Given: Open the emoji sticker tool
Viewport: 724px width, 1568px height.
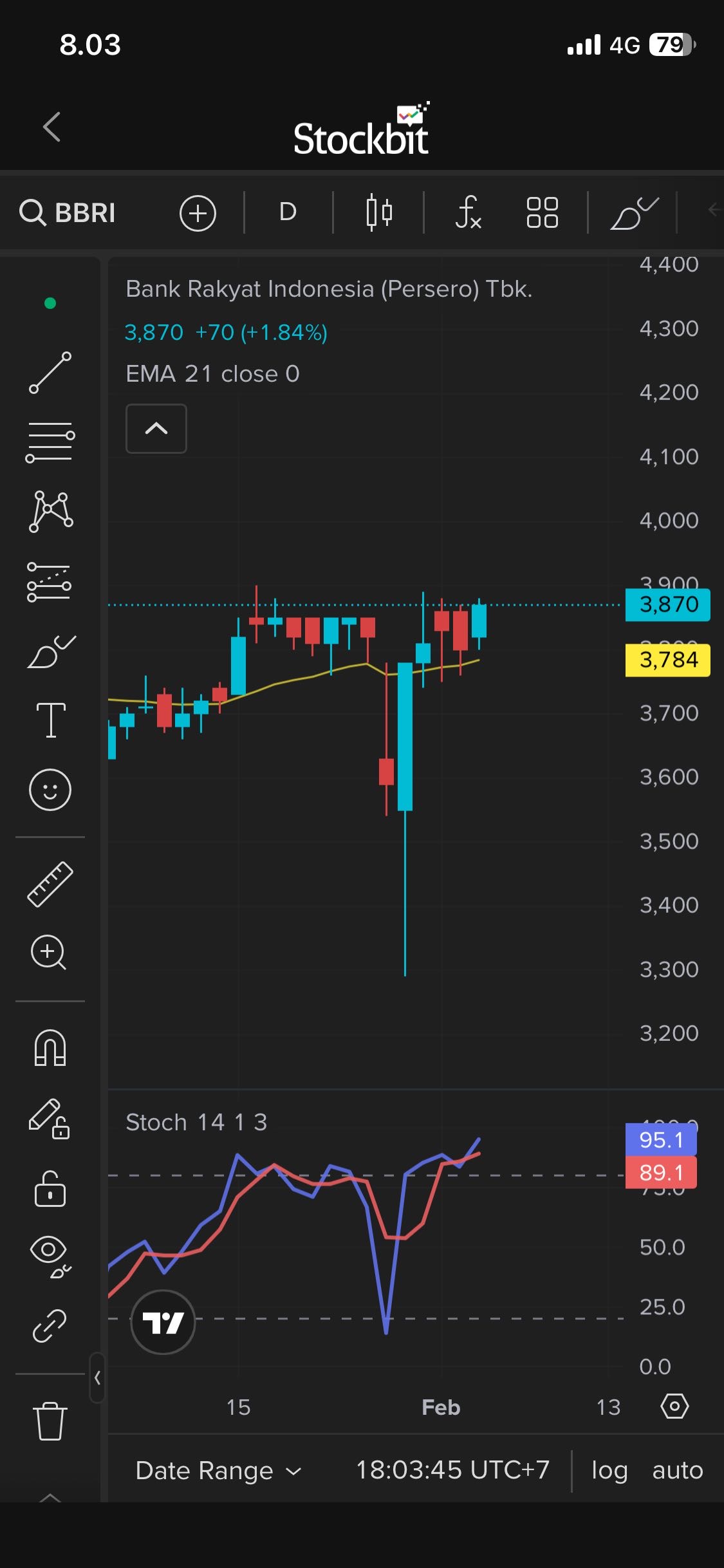Looking at the screenshot, I should click(50, 790).
